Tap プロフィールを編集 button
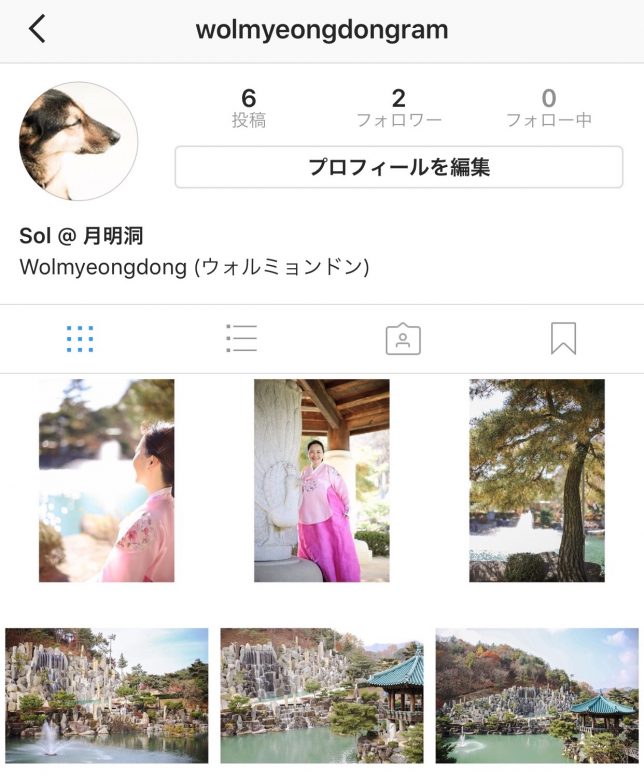644x782 pixels. (x=398, y=167)
